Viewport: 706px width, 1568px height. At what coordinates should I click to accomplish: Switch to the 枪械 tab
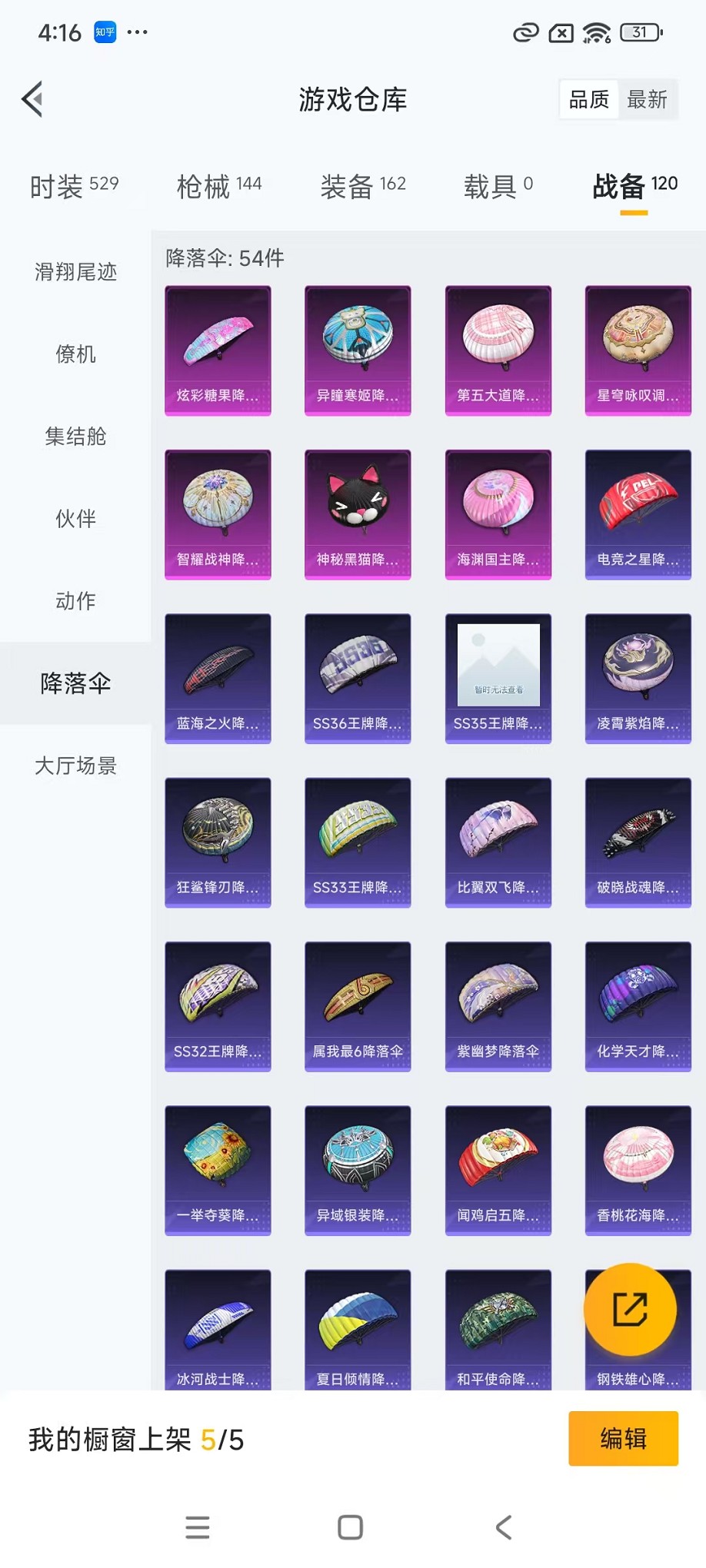tap(218, 186)
